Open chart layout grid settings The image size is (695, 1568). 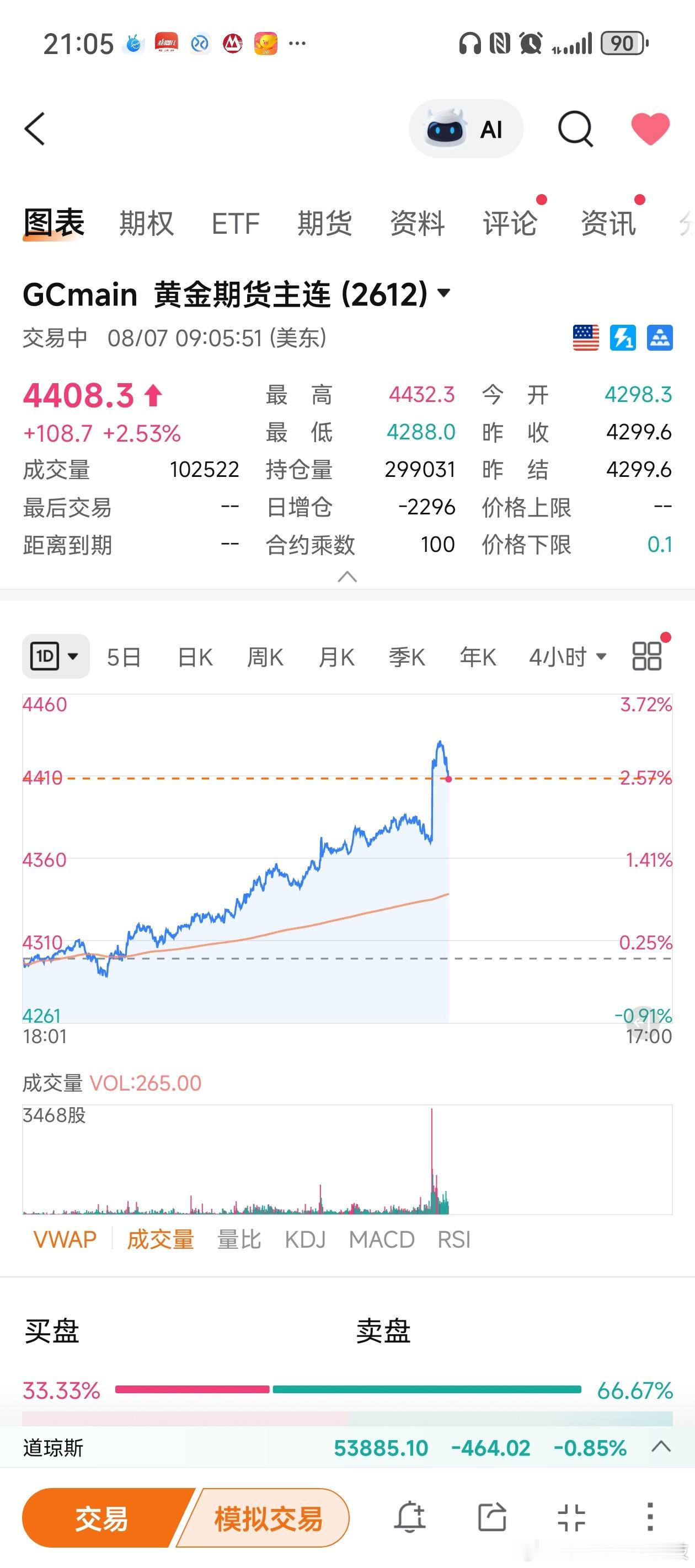(647, 656)
